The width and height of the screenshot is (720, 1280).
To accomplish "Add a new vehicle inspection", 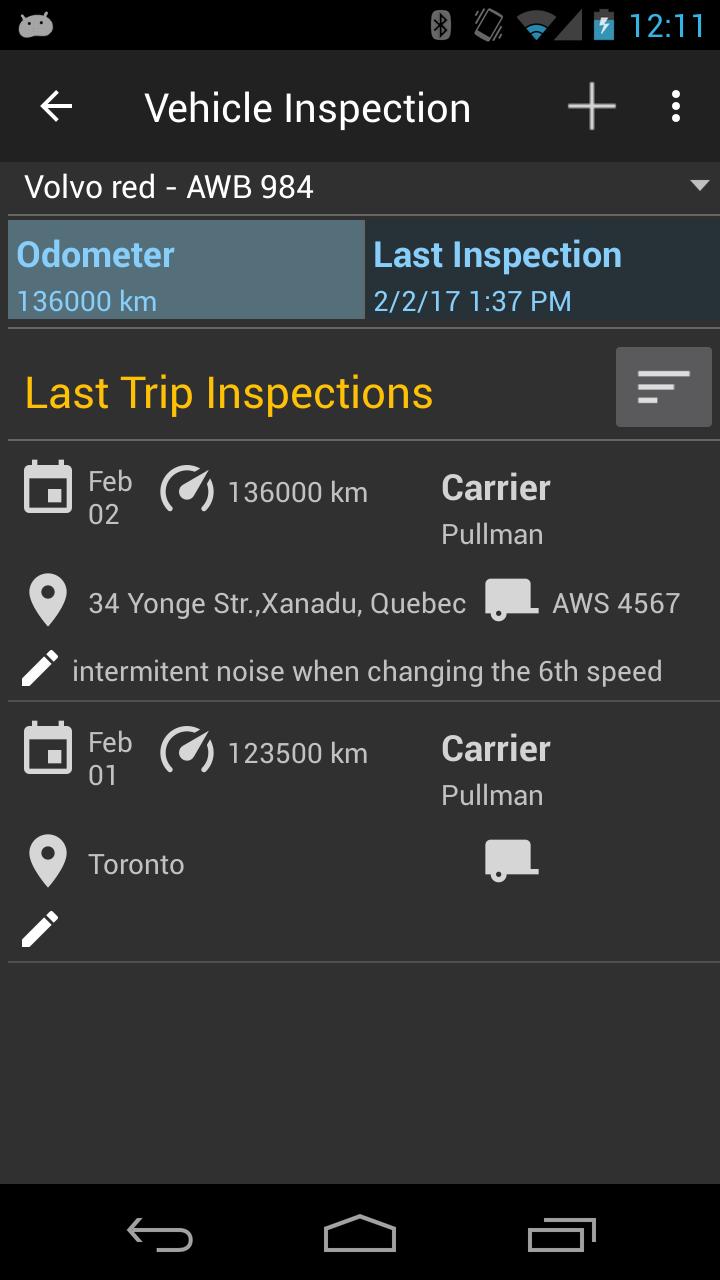I will 591,107.
